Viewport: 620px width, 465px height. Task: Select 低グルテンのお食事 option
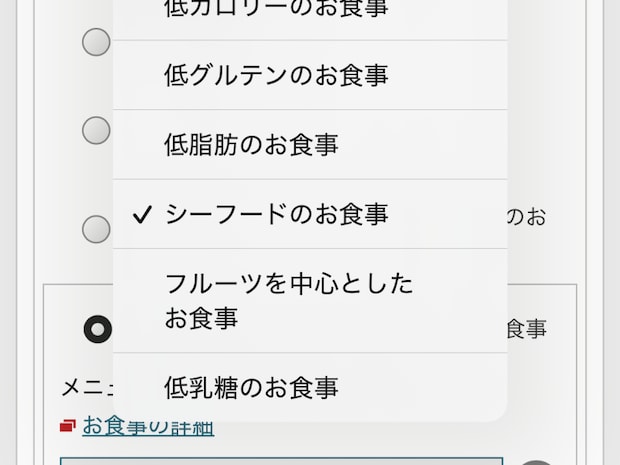[x=276, y=75]
